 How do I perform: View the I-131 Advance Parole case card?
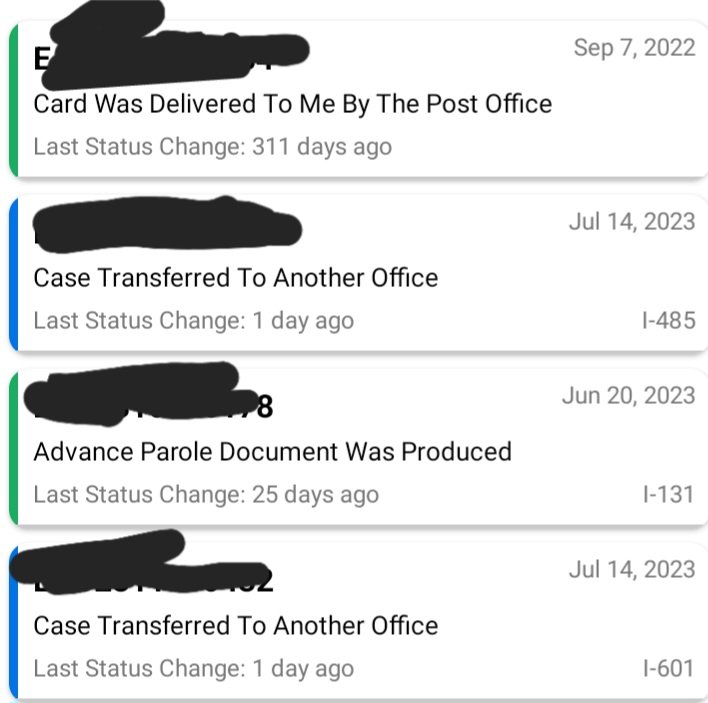point(354,451)
